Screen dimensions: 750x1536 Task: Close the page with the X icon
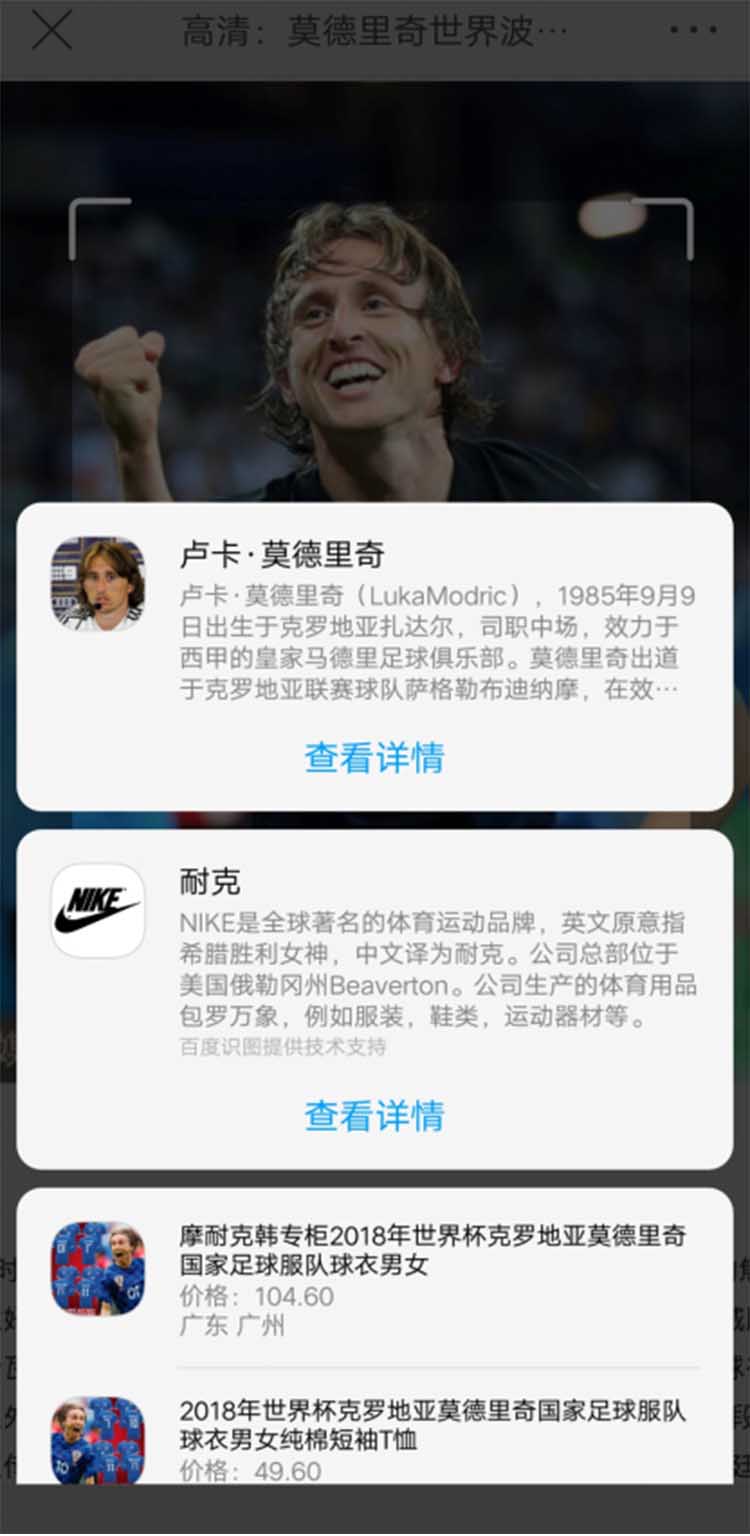51,30
